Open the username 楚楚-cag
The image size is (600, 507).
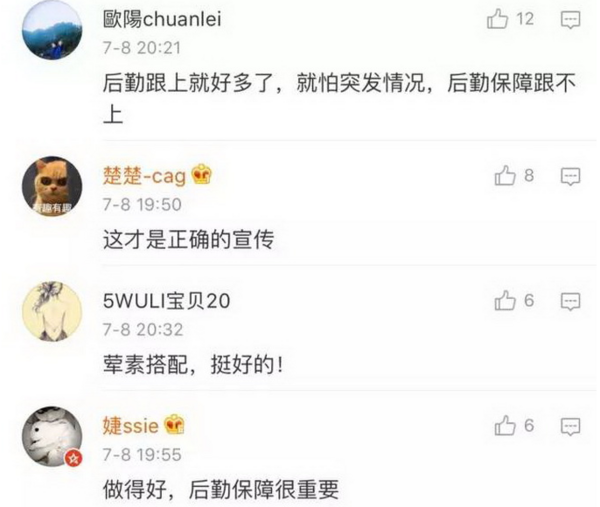point(144,177)
